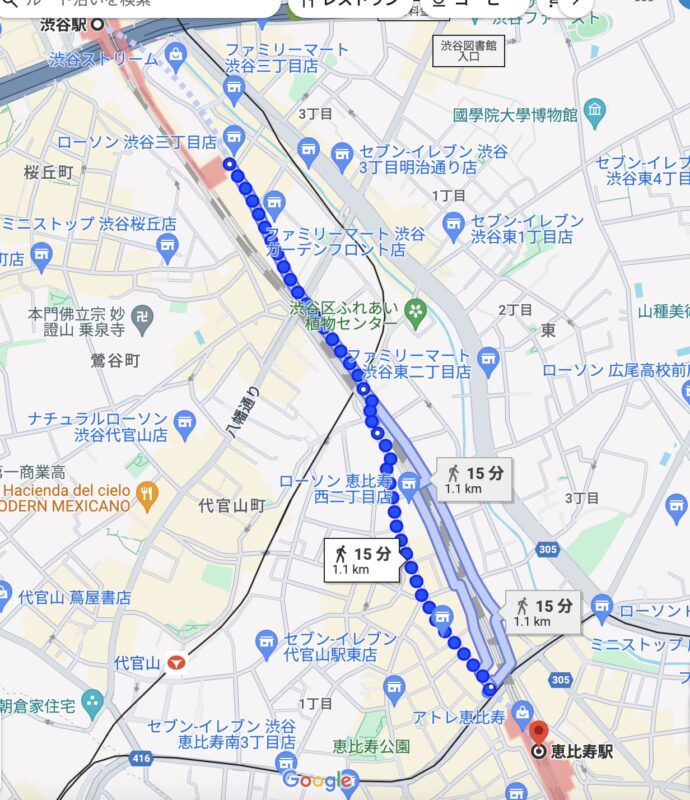Open ファミリーマート 渋谷三丁目店 on the map
690x800 pixels.
click(x=235, y=91)
